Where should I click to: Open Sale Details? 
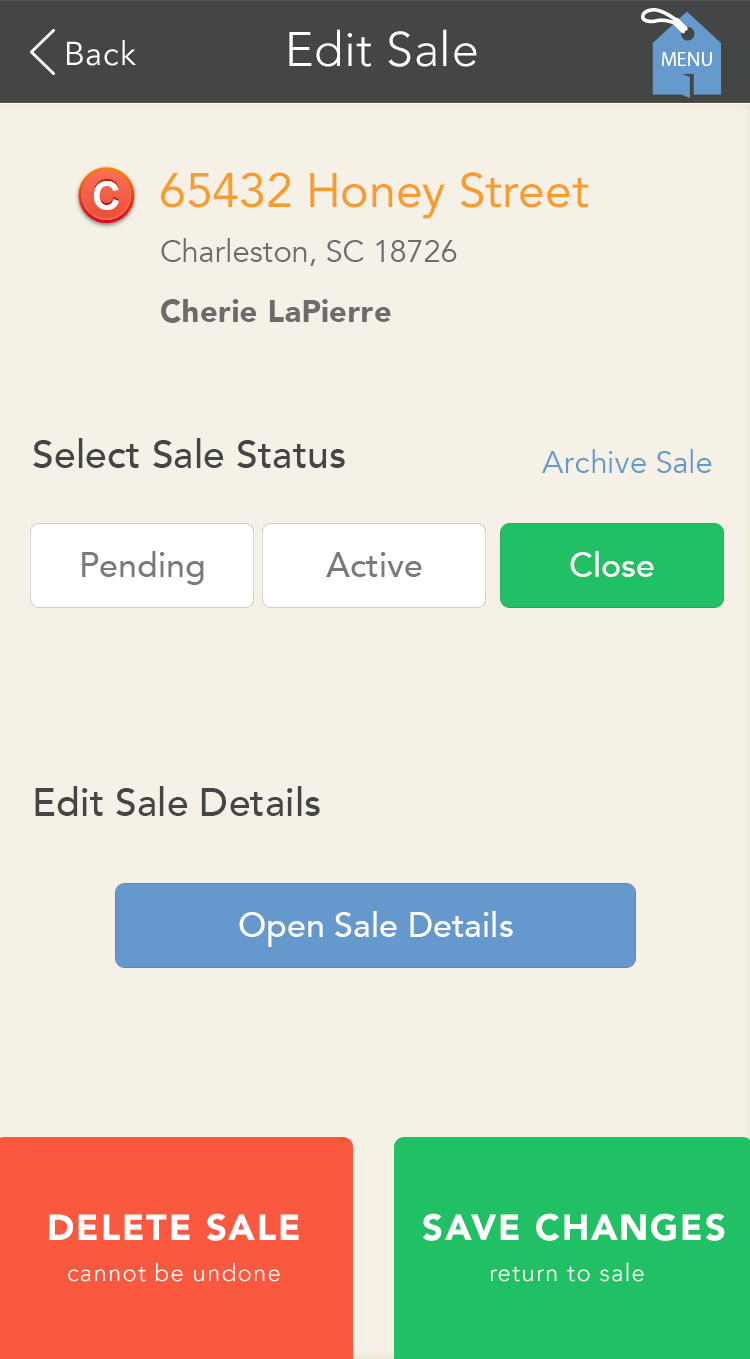pyautogui.click(x=375, y=925)
